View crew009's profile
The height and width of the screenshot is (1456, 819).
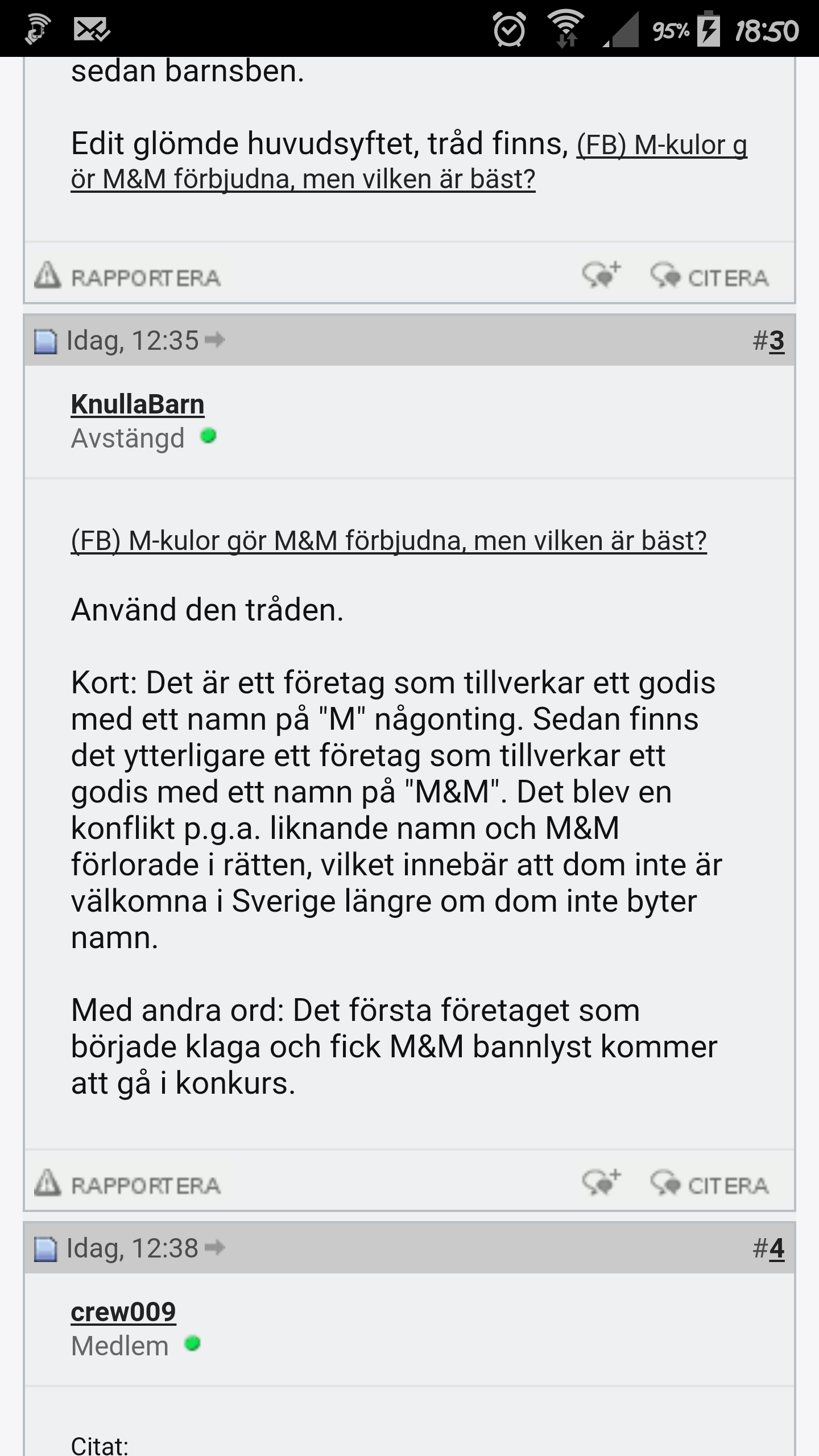pos(123,1312)
